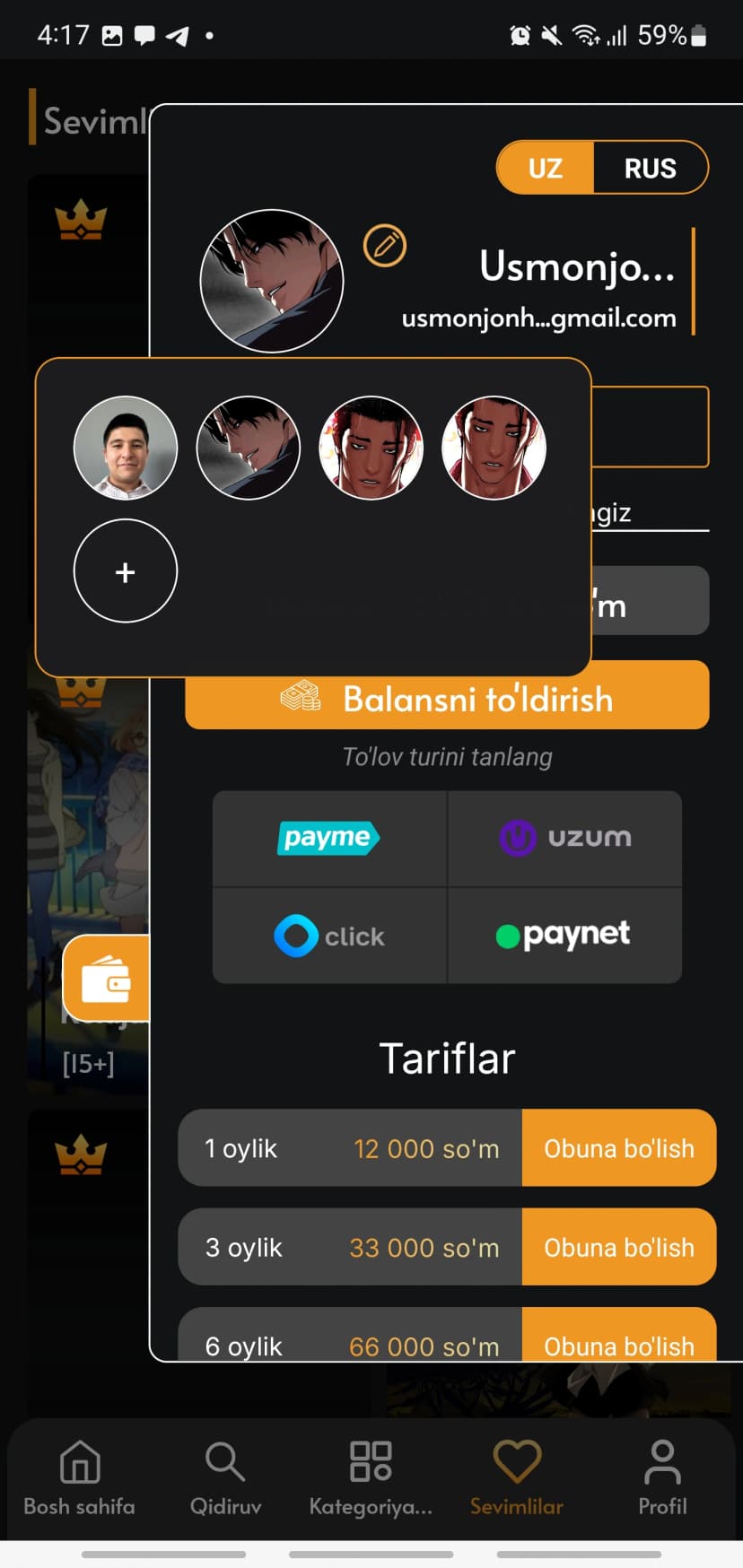Go to Bosh sahifa tab

79,1477
